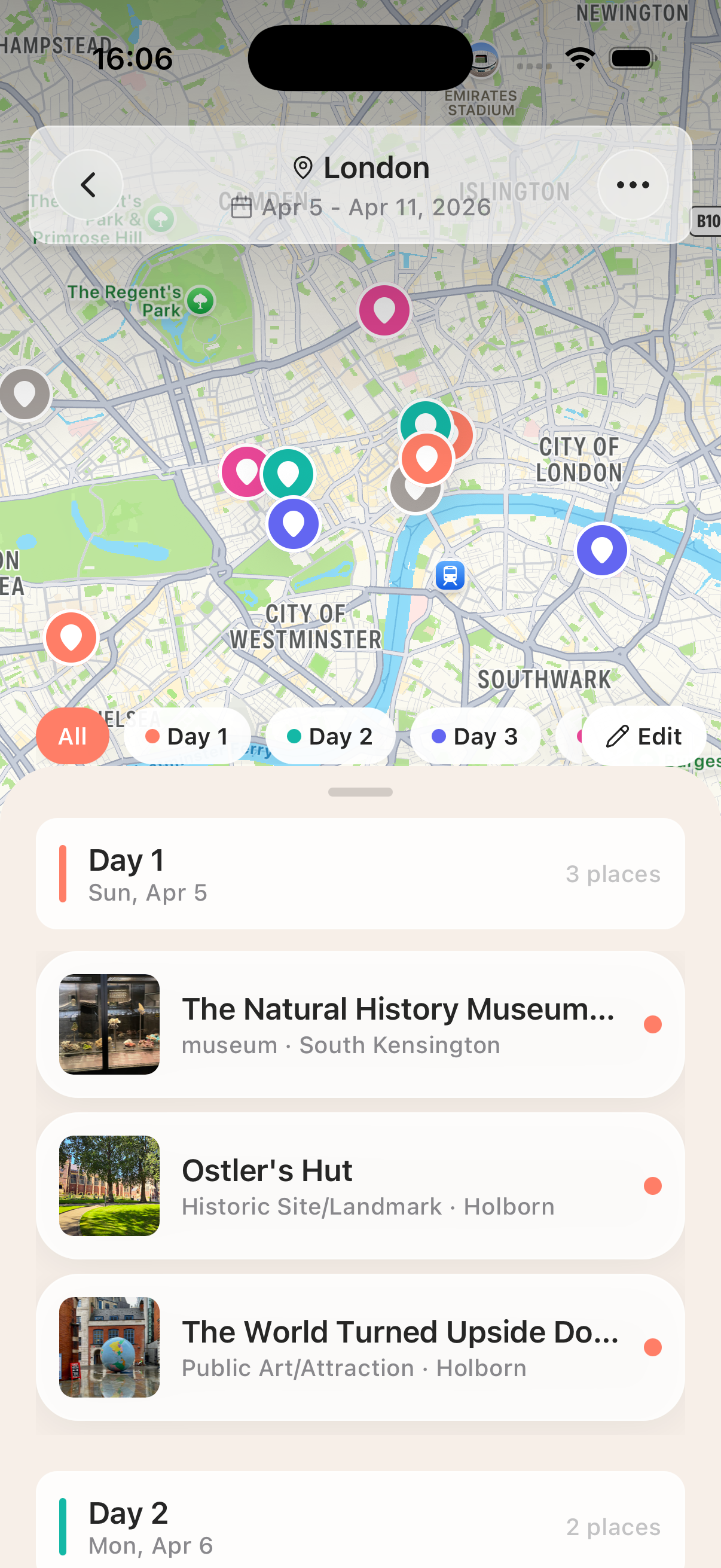Click the location pin icon beside London
Image resolution: width=721 pixels, height=1568 pixels.
tap(303, 167)
